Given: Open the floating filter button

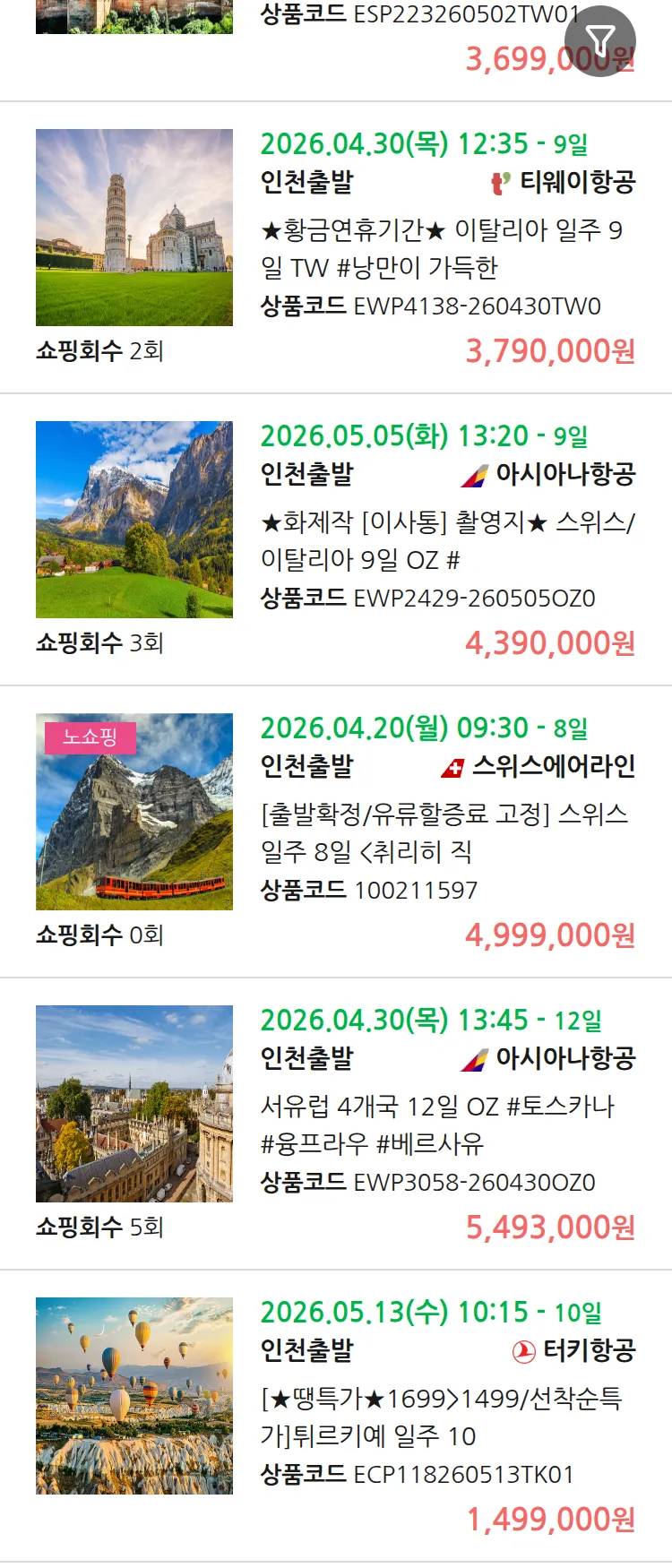Looking at the screenshot, I should pyautogui.click(x=599, y=41).
